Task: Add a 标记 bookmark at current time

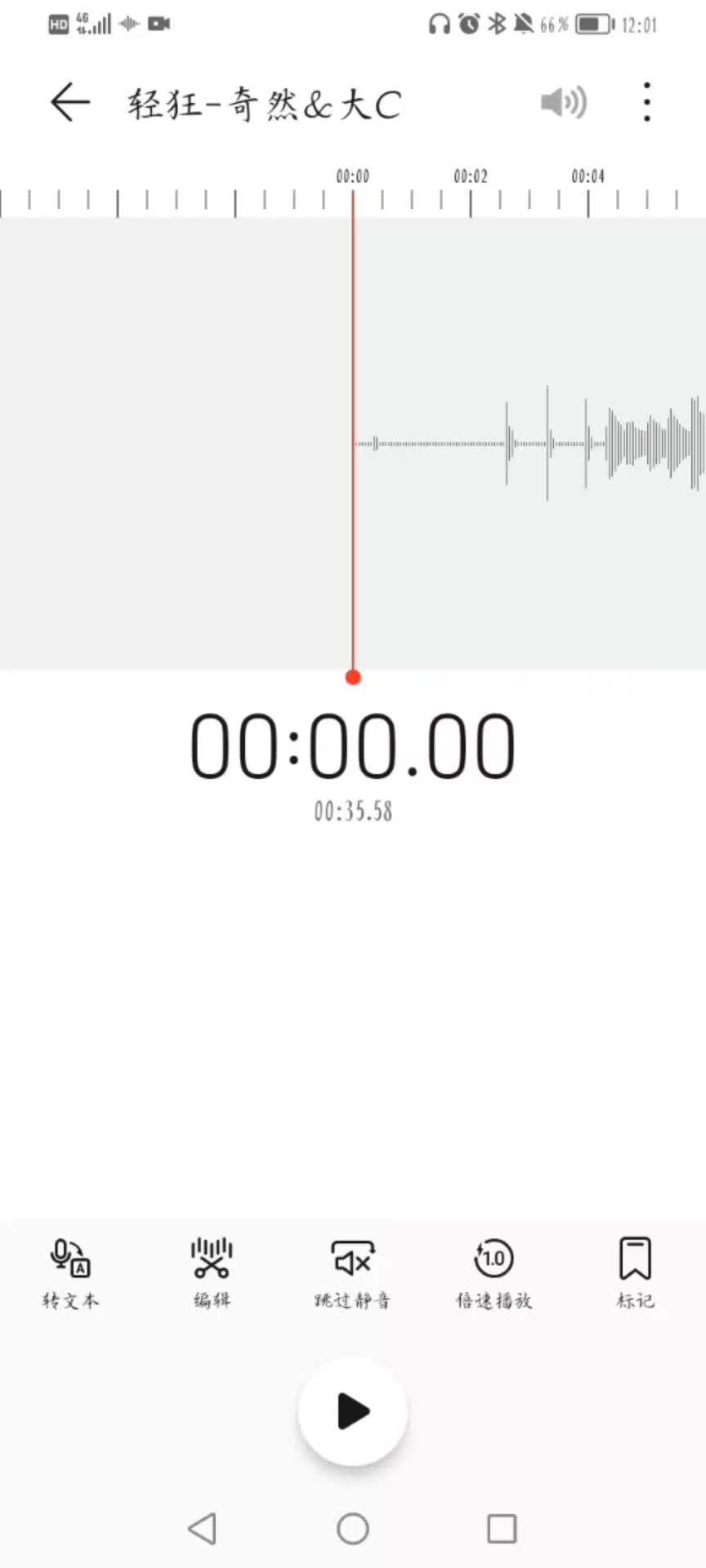Action: coord(635,1272)
